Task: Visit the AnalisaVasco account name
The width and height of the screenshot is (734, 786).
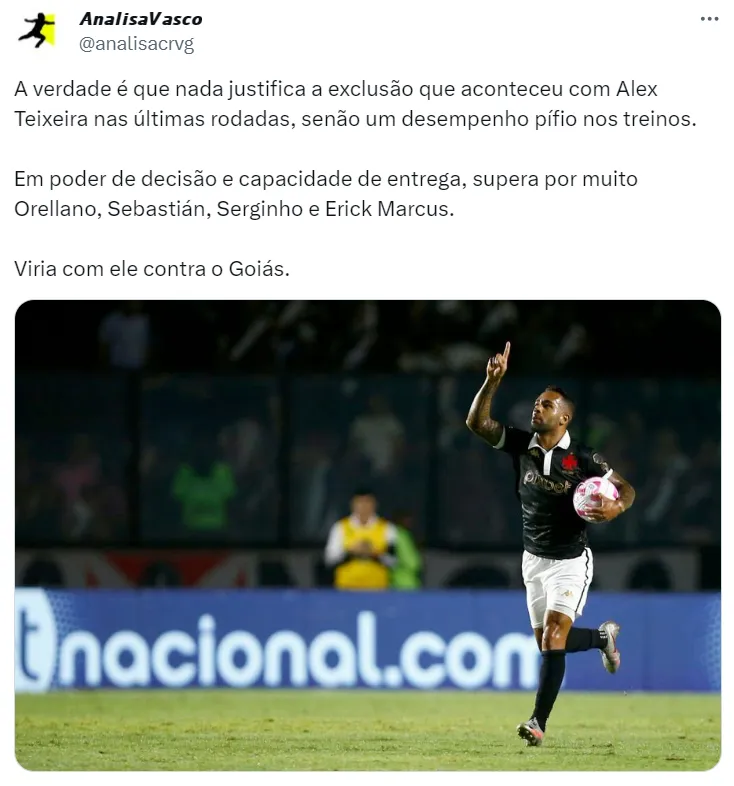Action: click(x=140, y=19)
